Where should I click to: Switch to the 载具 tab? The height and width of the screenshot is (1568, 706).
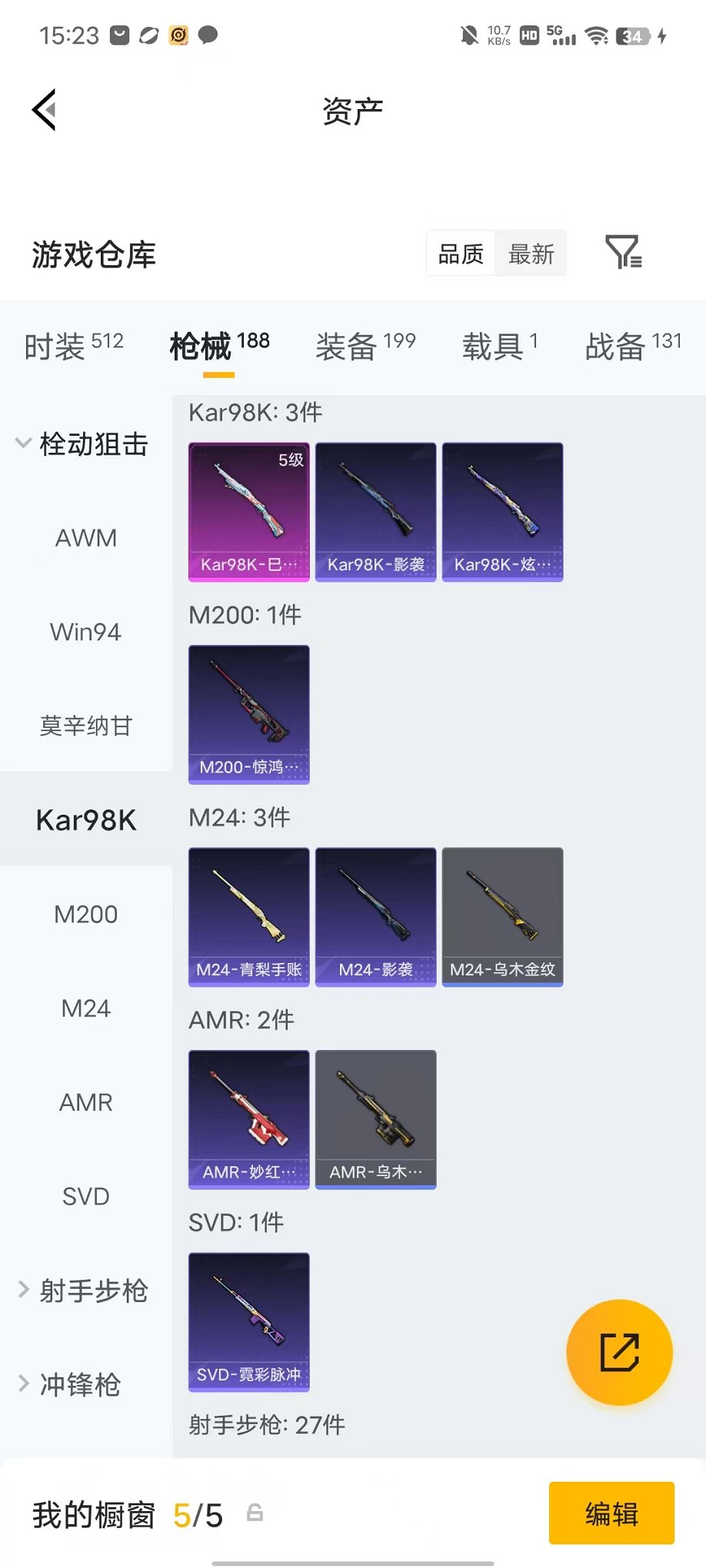[500, 346]
